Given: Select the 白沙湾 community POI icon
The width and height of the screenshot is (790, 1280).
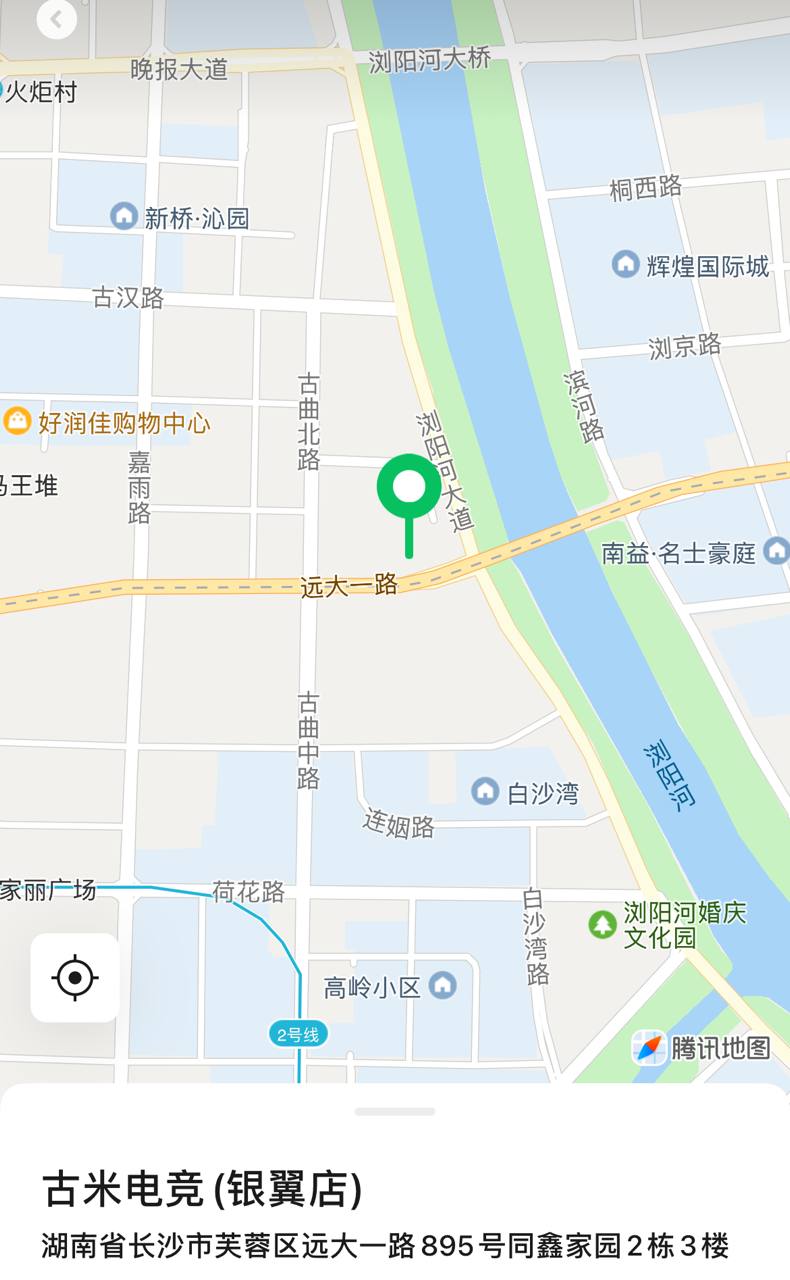Looking at the screenshot, I should point(484,790).
